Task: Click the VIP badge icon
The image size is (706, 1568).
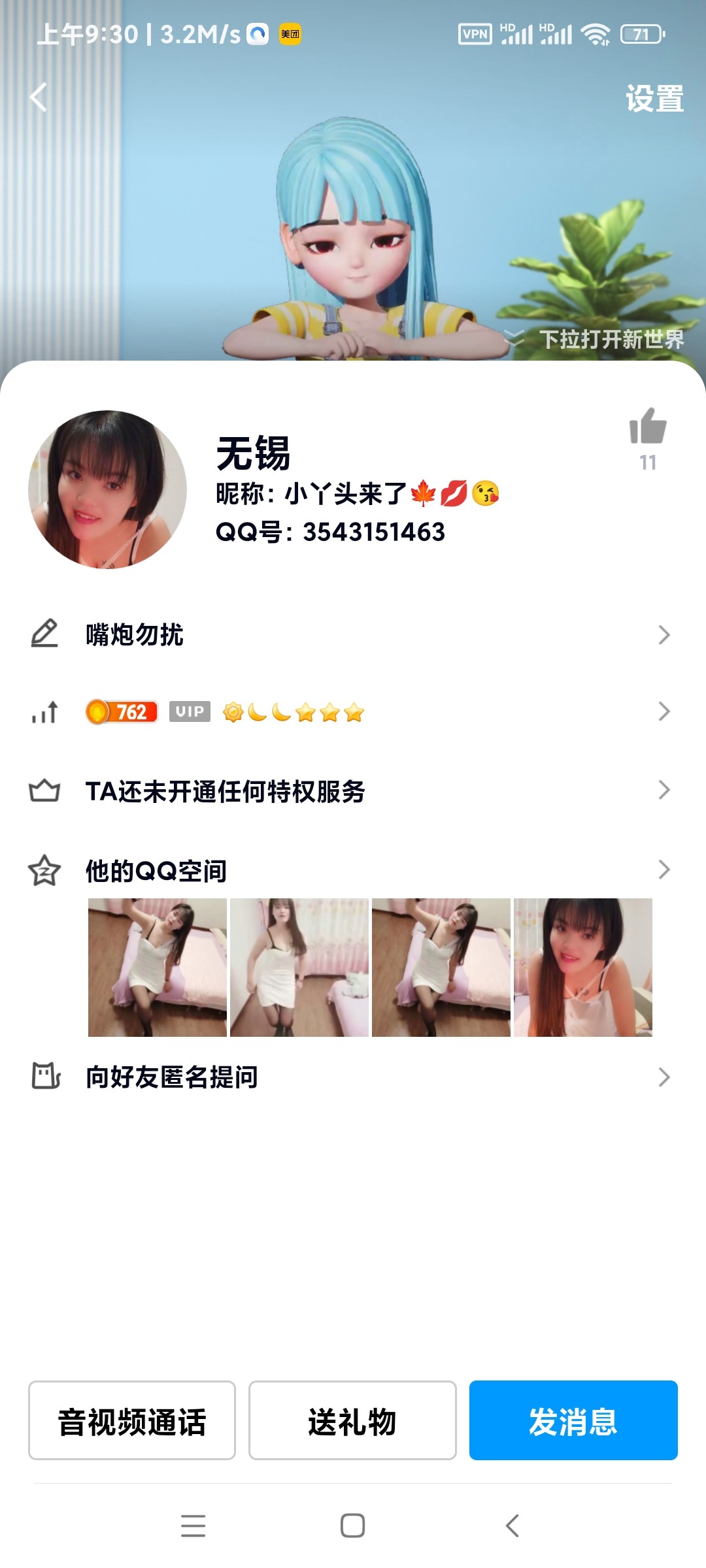Action: coord(188,713)
